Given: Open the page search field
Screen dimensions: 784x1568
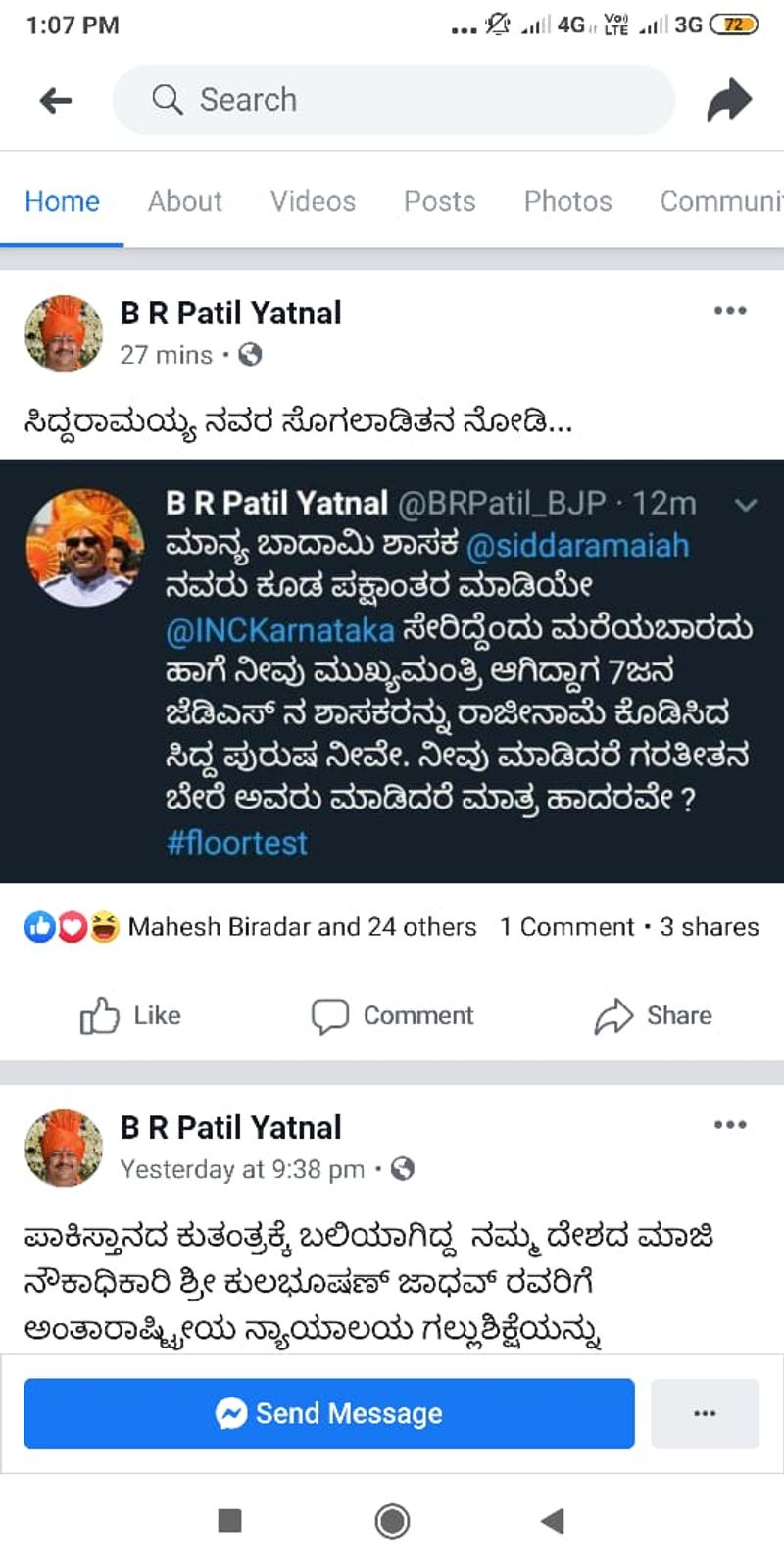Looking at the screenshot, I should (x=392, y=100).
